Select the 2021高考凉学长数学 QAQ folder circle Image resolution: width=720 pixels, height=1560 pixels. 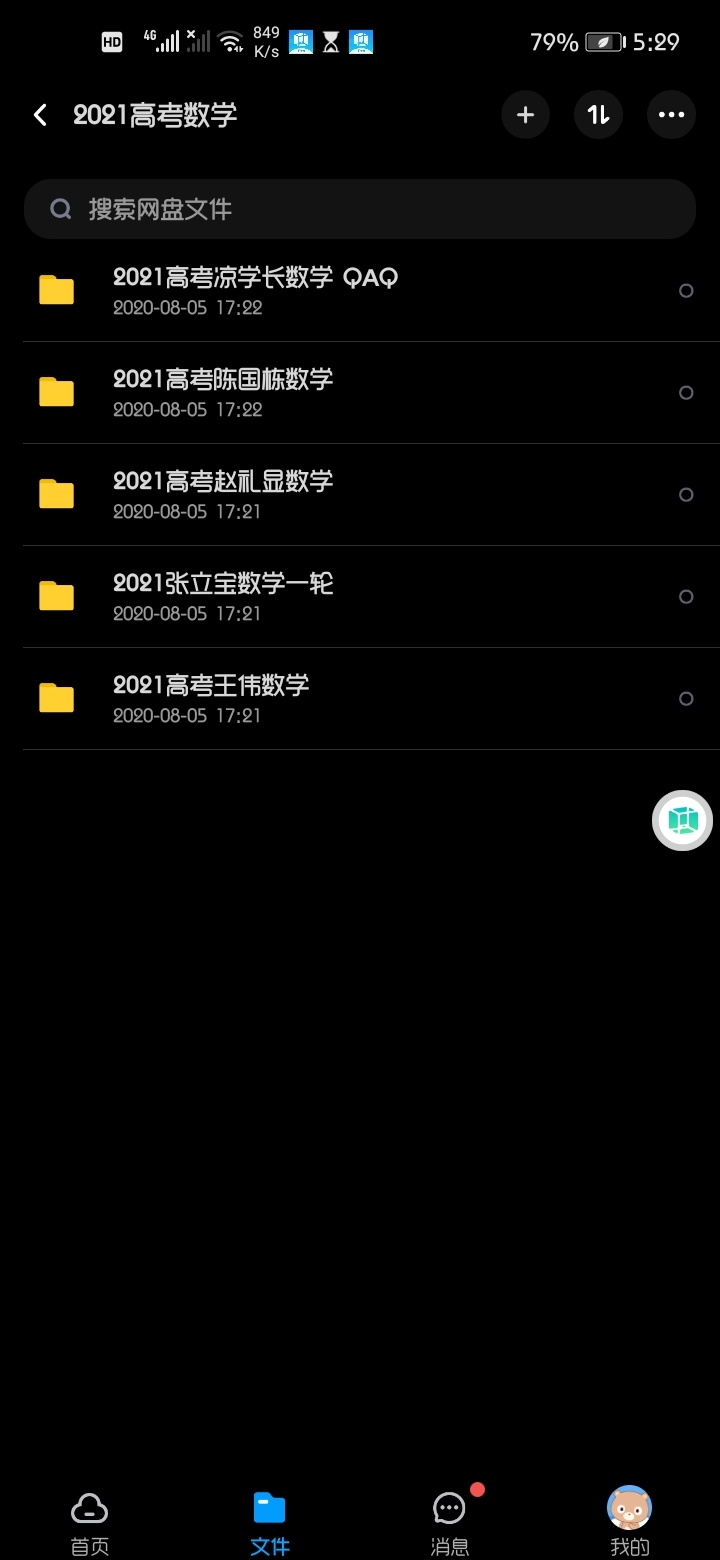tap(686, 291)
